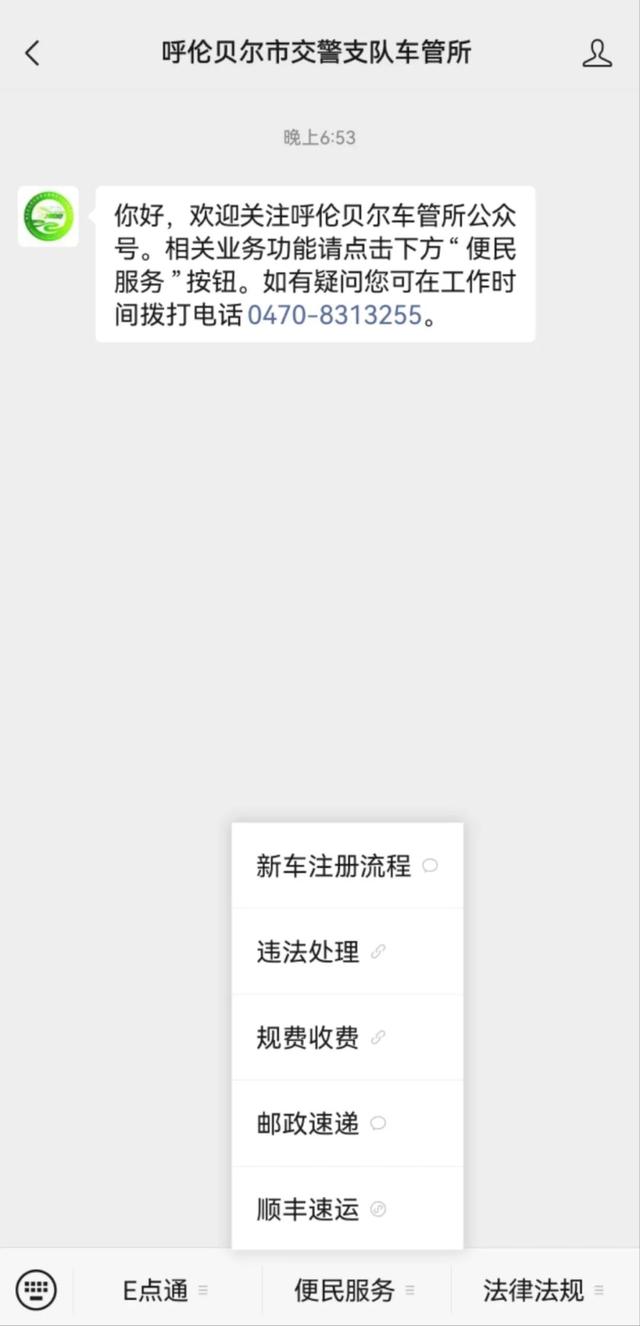Collapse the 便民服务 bottom menu

355,1290
